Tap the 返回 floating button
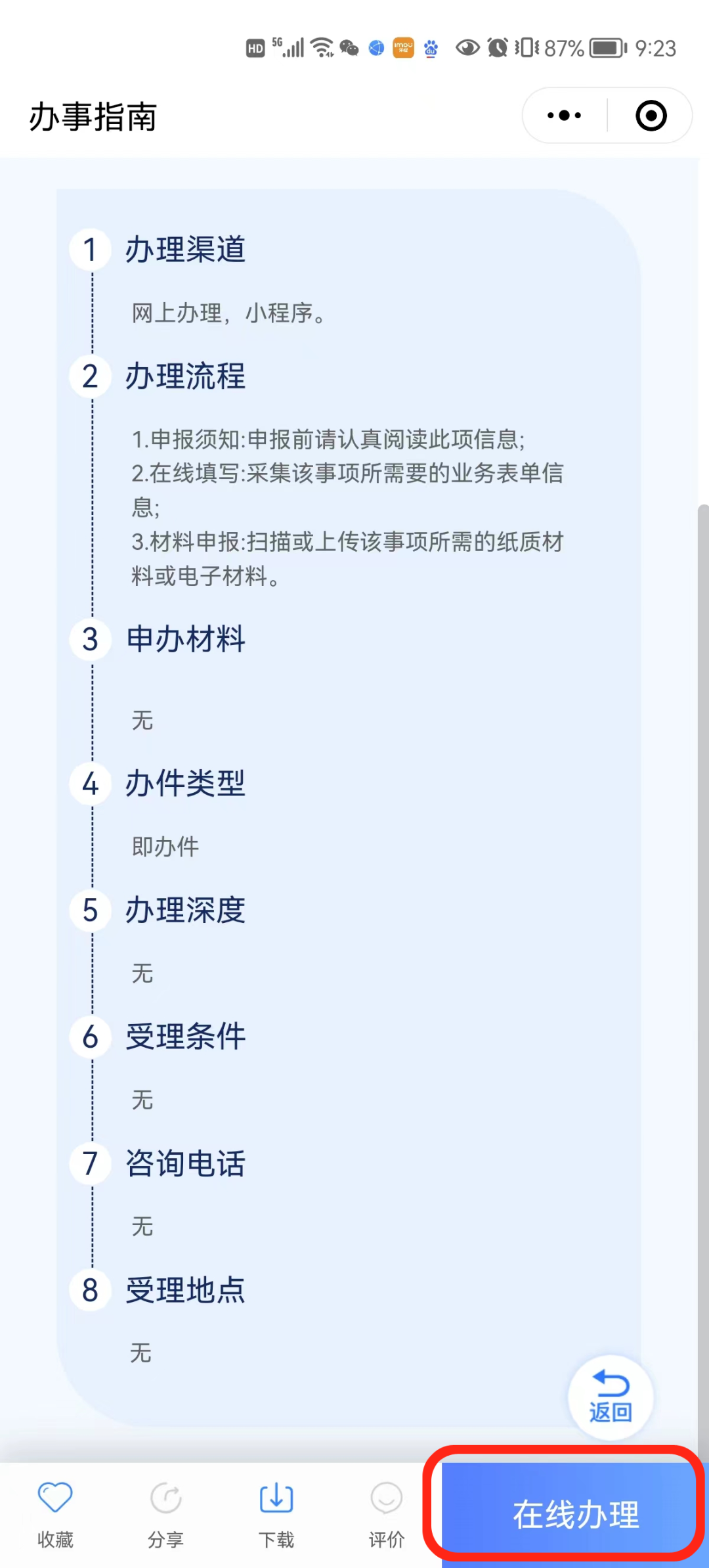The image size is (709, 1568). 611,1397
